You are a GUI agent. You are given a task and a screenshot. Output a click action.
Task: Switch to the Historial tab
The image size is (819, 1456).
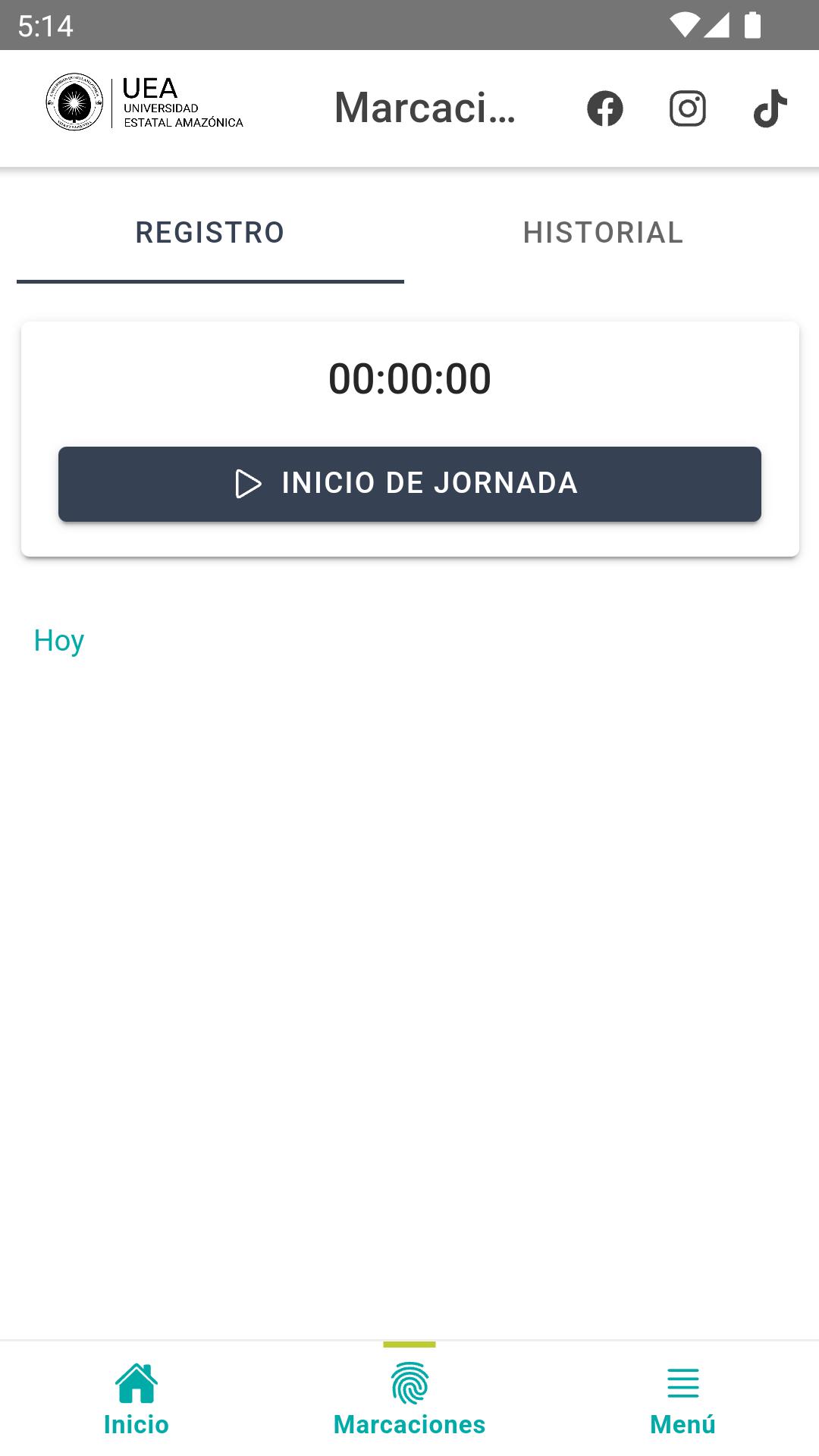(x=603, y=233)
